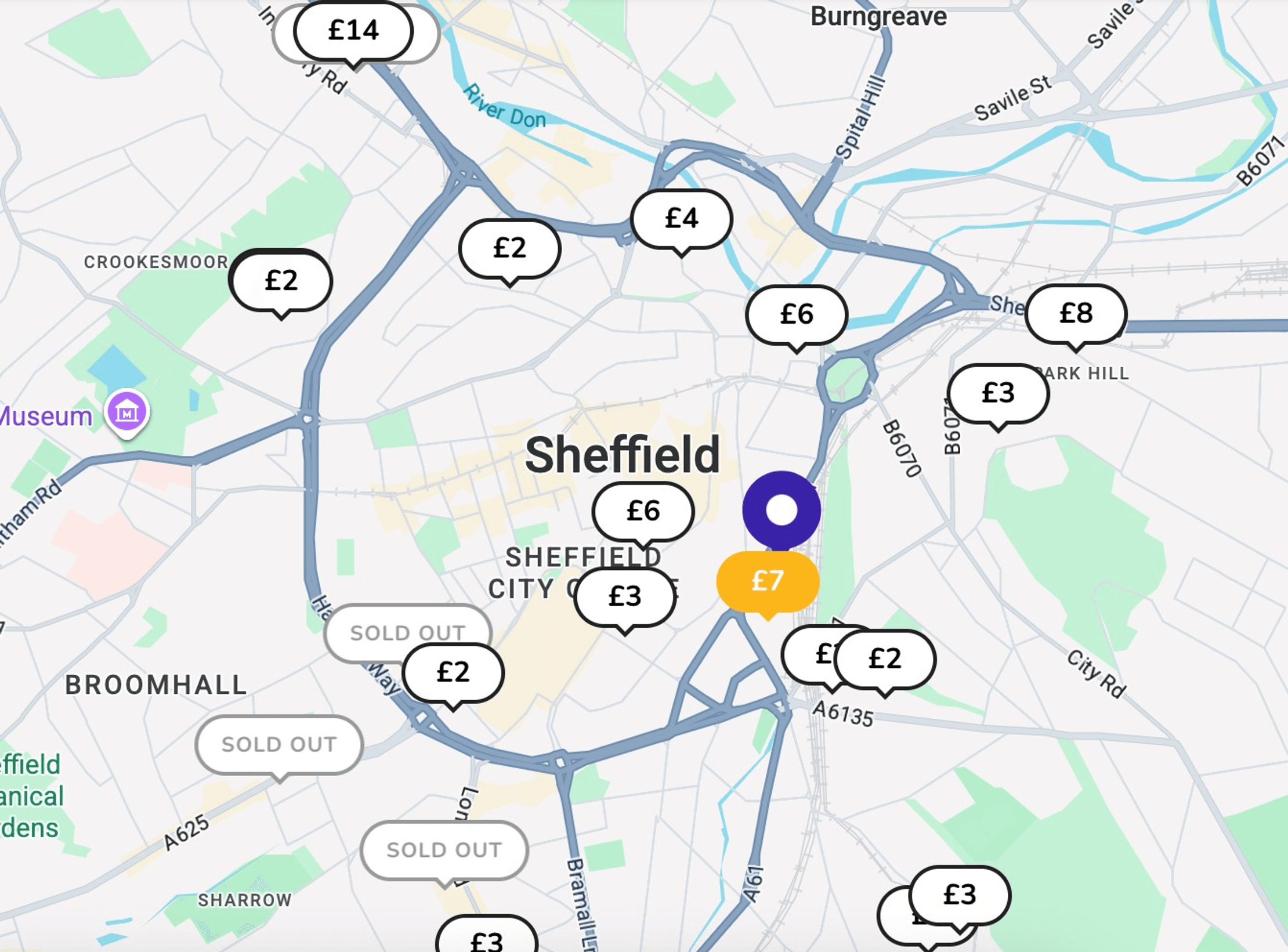
Task: Open the SOLD OUT marker nearest Broomhall
Action: pos(279,744)
